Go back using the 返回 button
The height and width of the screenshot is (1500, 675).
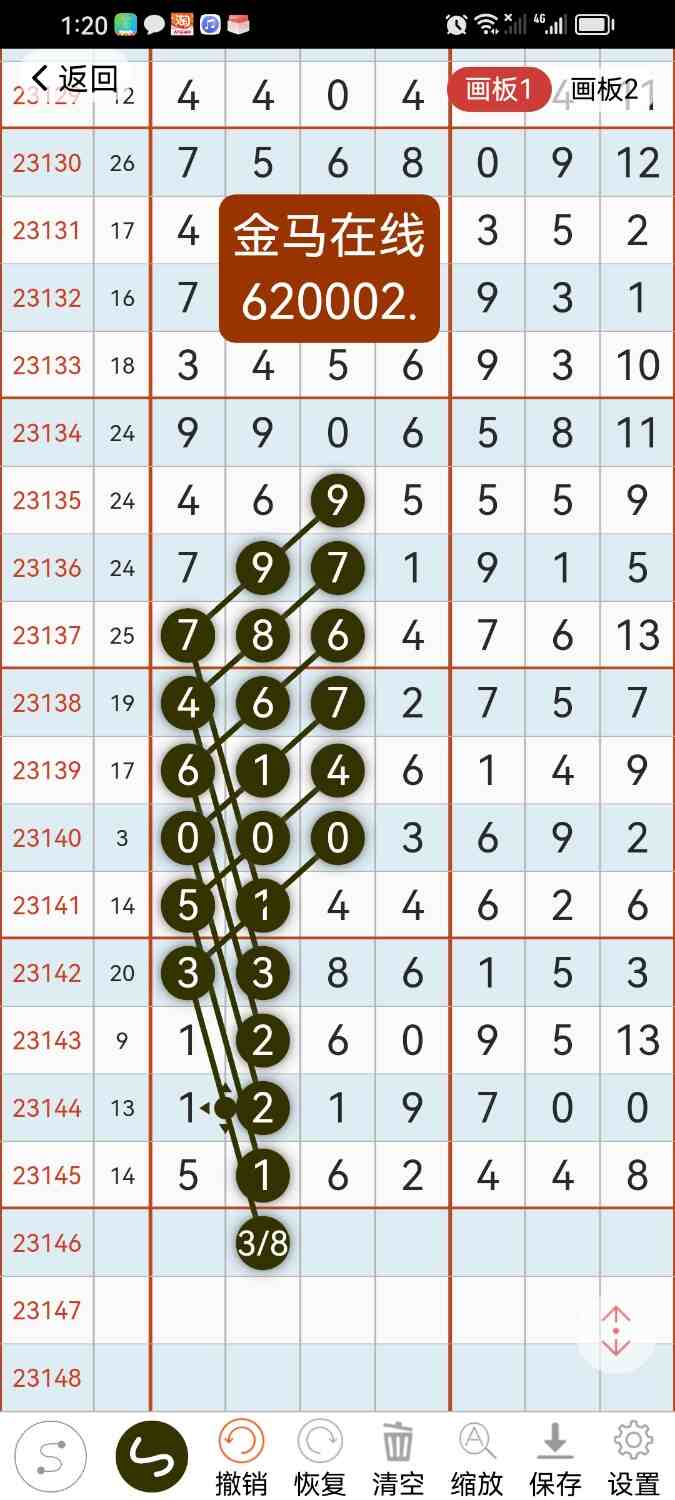(x=75, y=79)
